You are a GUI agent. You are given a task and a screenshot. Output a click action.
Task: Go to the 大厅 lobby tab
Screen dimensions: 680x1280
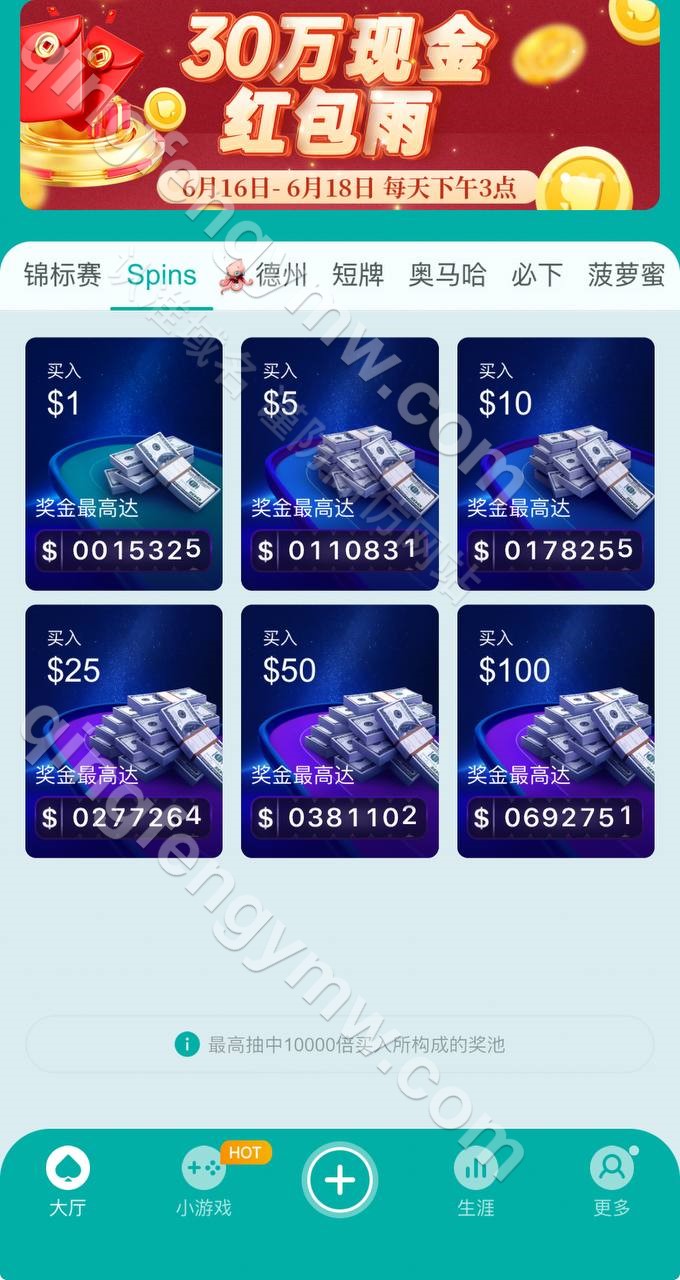[x=68, y=1182]
